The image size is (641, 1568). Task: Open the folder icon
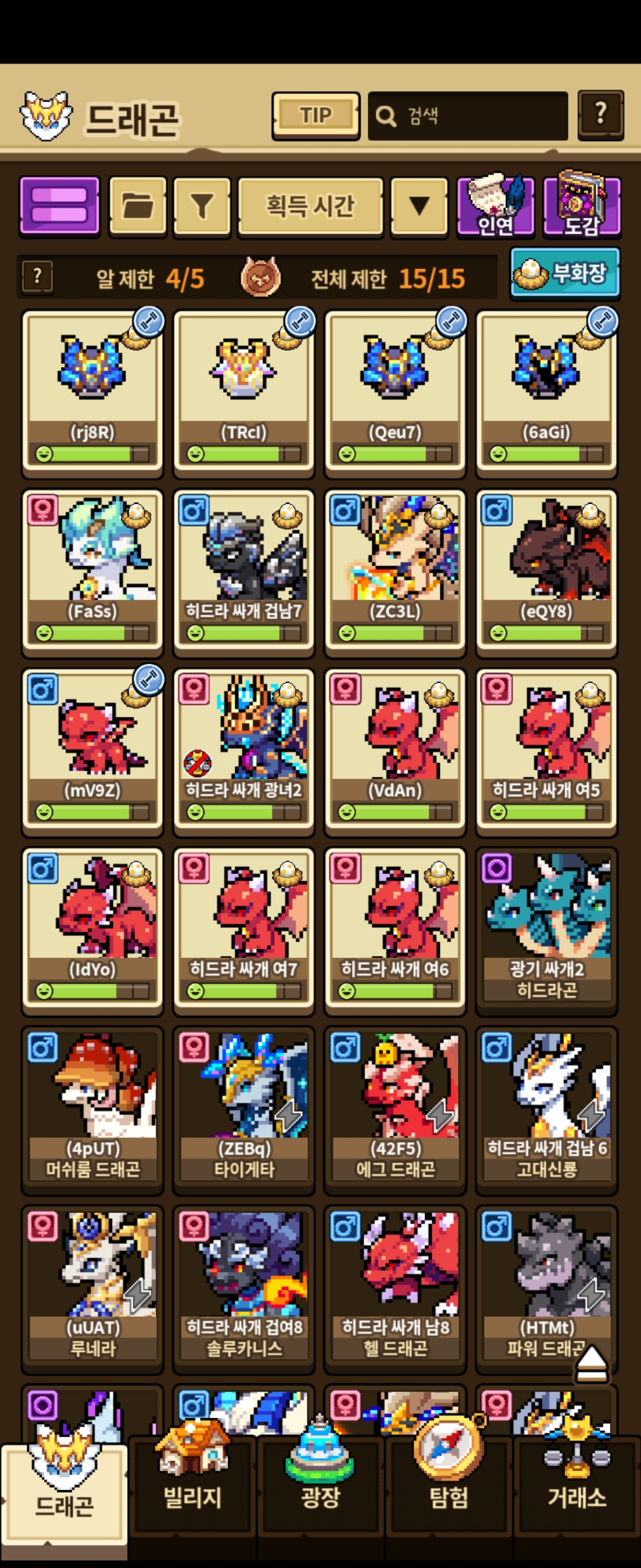pyautogui.click(x=138, y=205)
